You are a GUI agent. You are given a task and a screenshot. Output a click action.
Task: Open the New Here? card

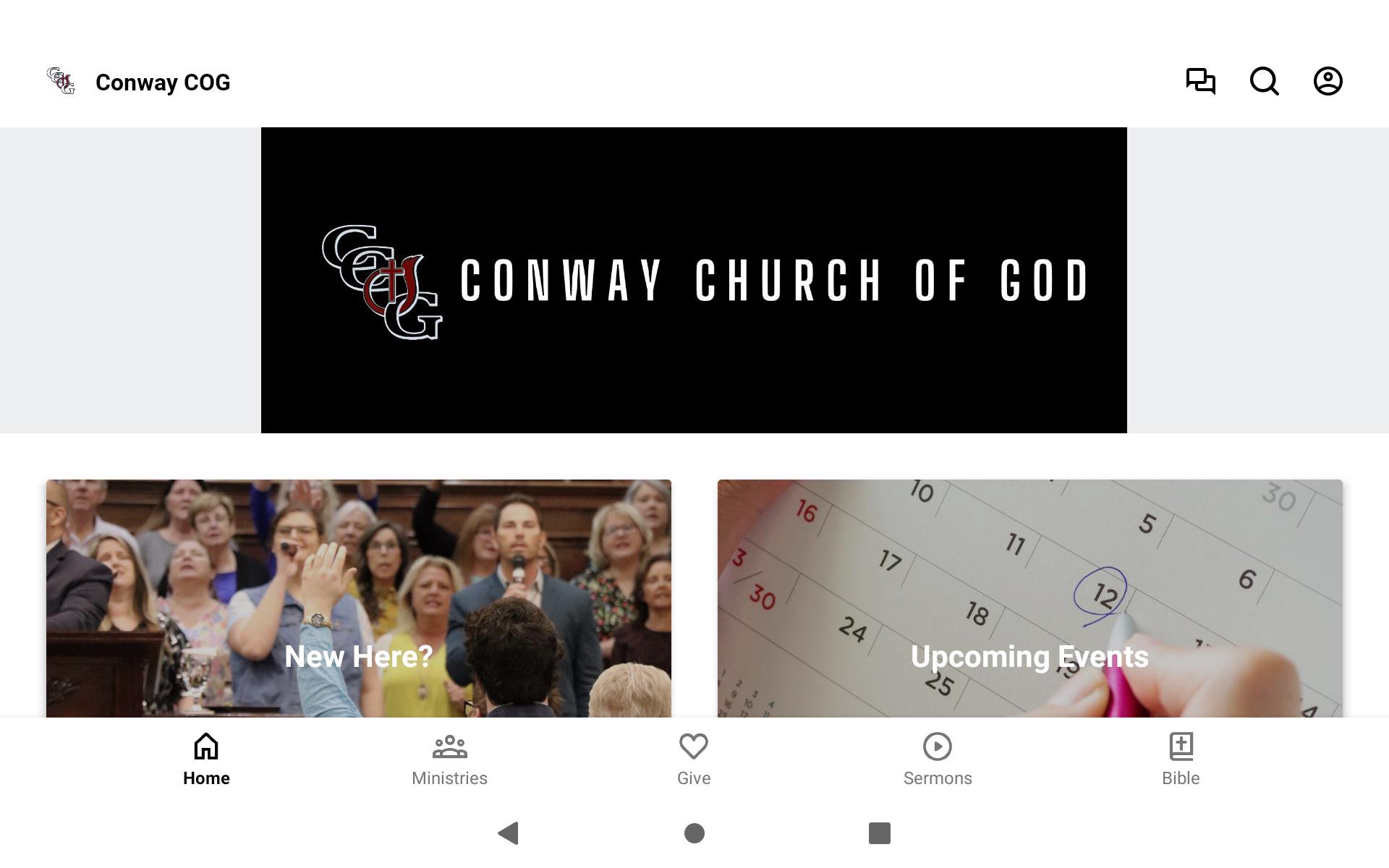358,598
